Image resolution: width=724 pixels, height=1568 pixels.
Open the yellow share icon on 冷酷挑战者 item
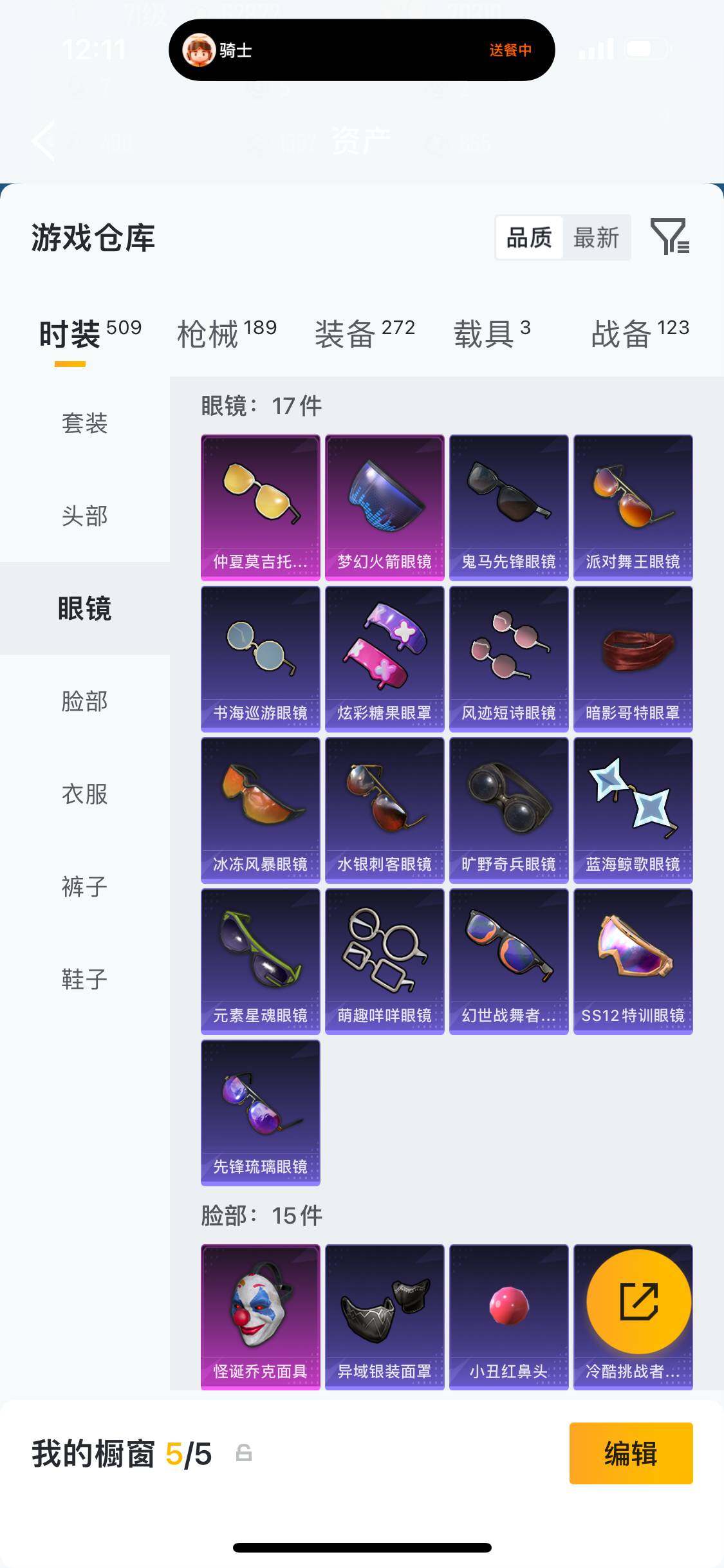point(633,1300)
